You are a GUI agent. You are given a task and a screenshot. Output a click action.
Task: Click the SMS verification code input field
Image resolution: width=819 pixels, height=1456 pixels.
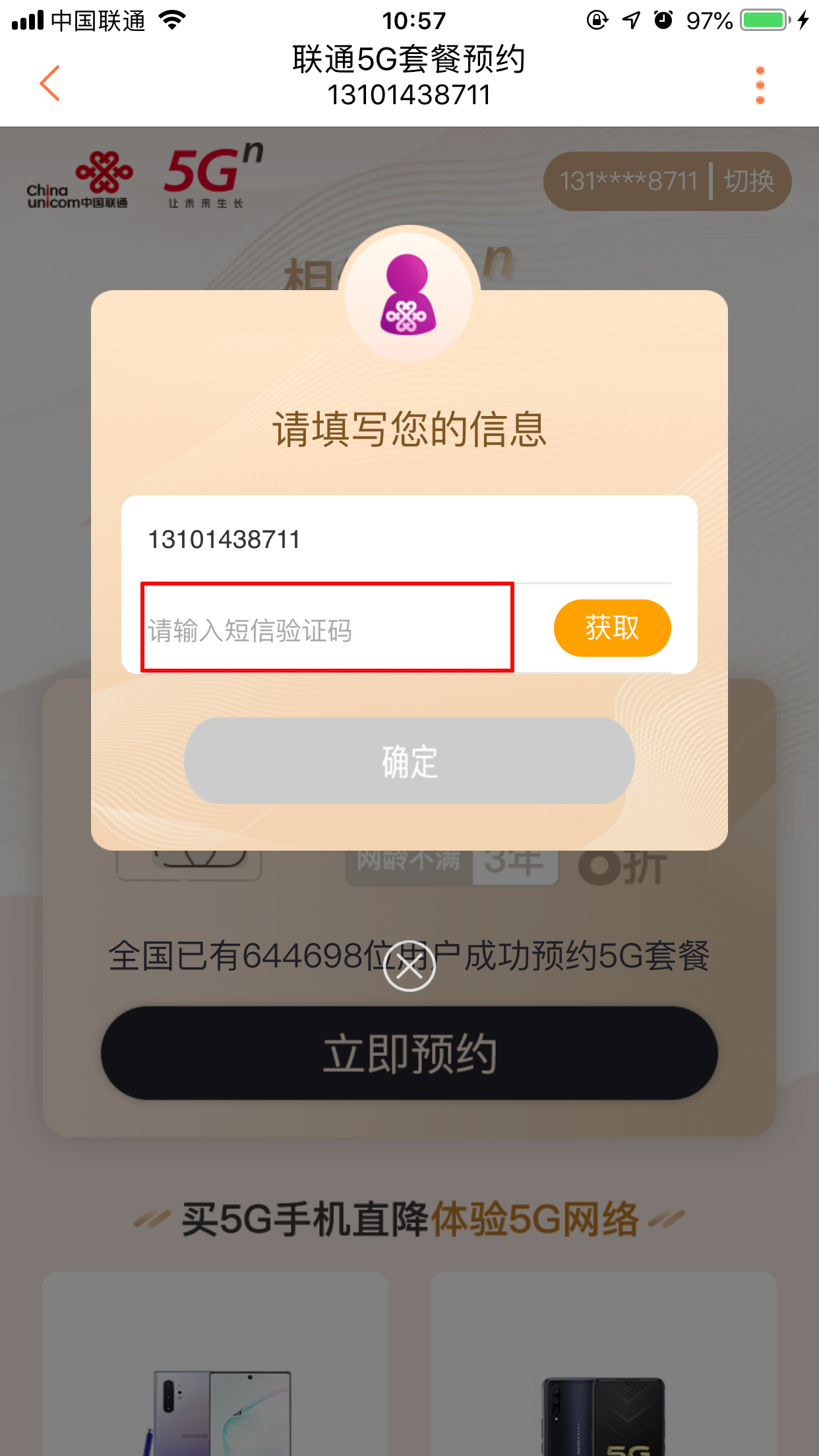click(326, 628)
